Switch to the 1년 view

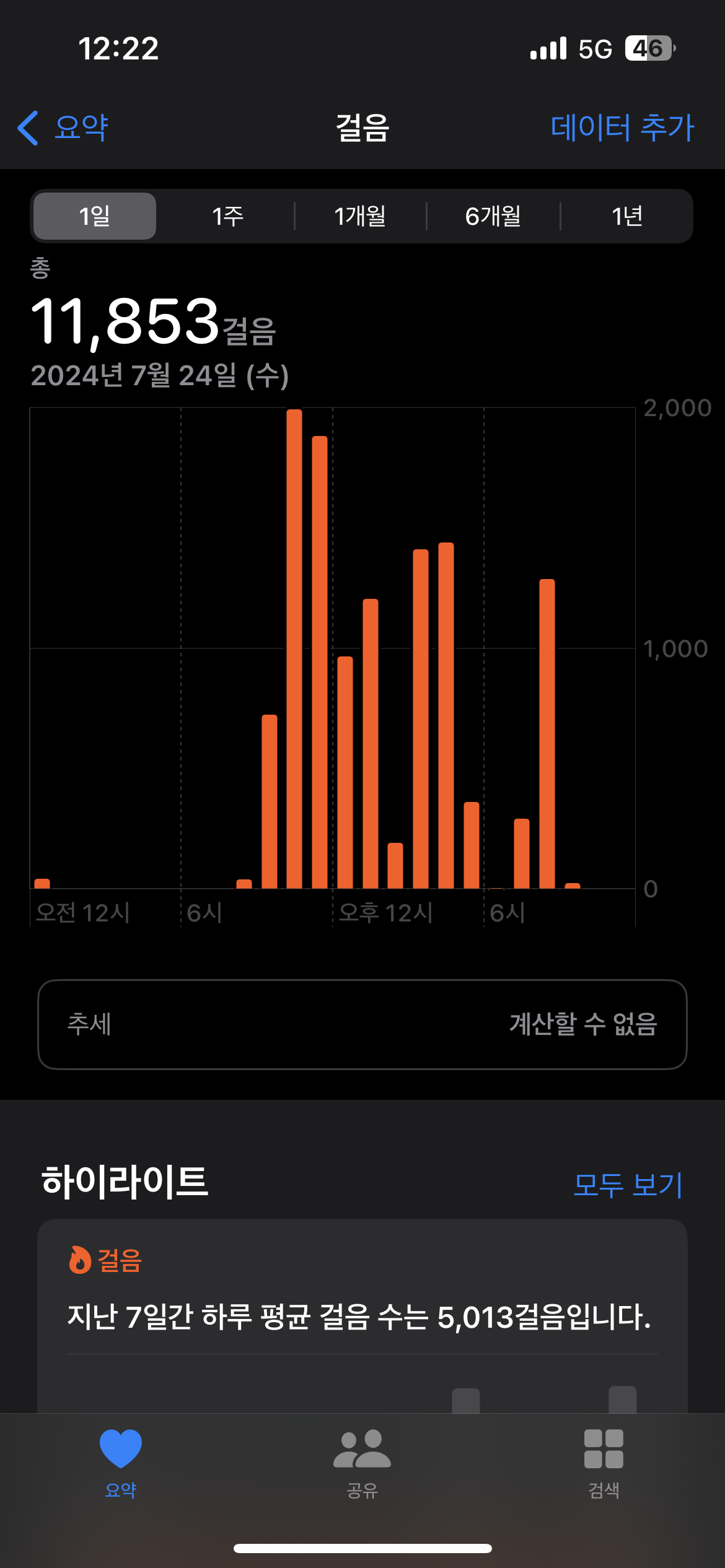coord(626,216)
